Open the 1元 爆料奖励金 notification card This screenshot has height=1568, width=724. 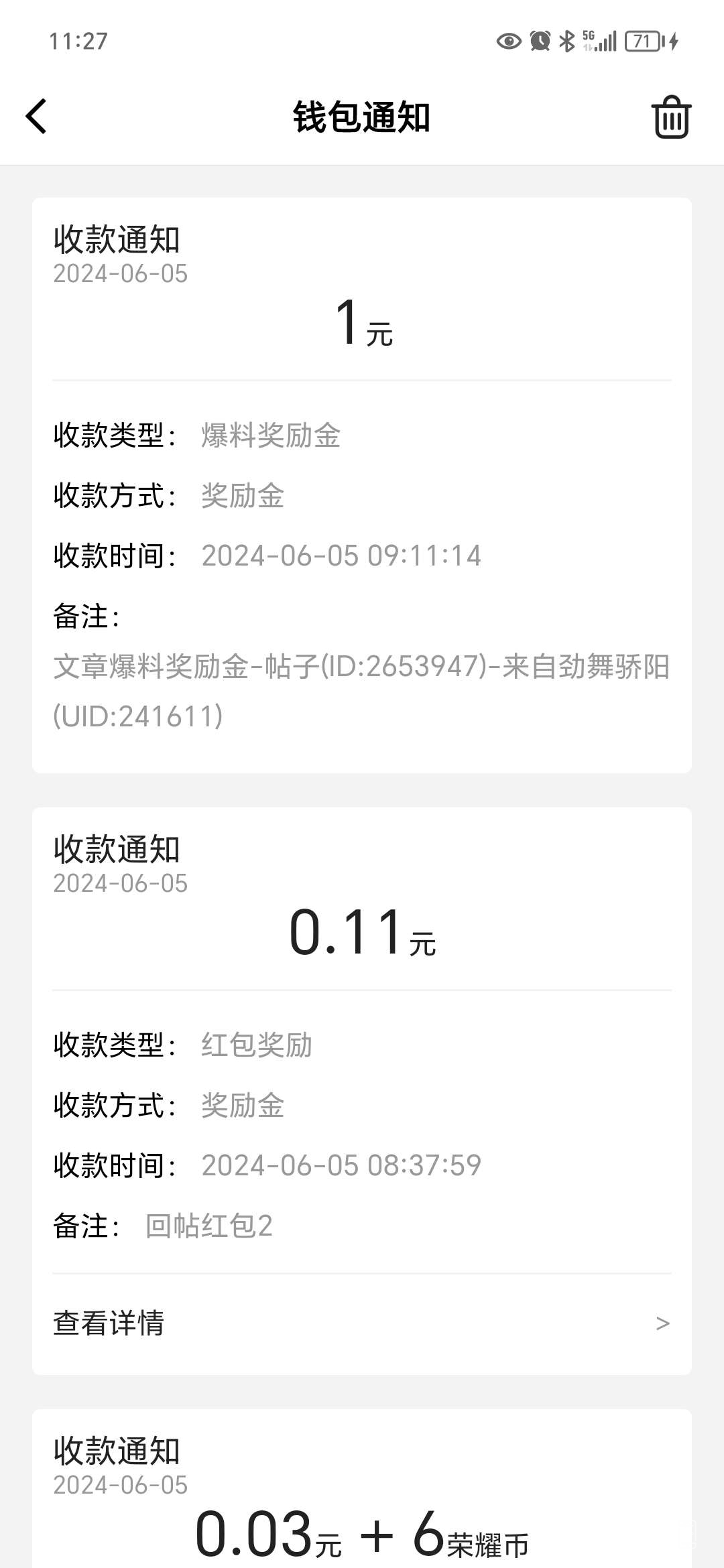click(362, 485)
